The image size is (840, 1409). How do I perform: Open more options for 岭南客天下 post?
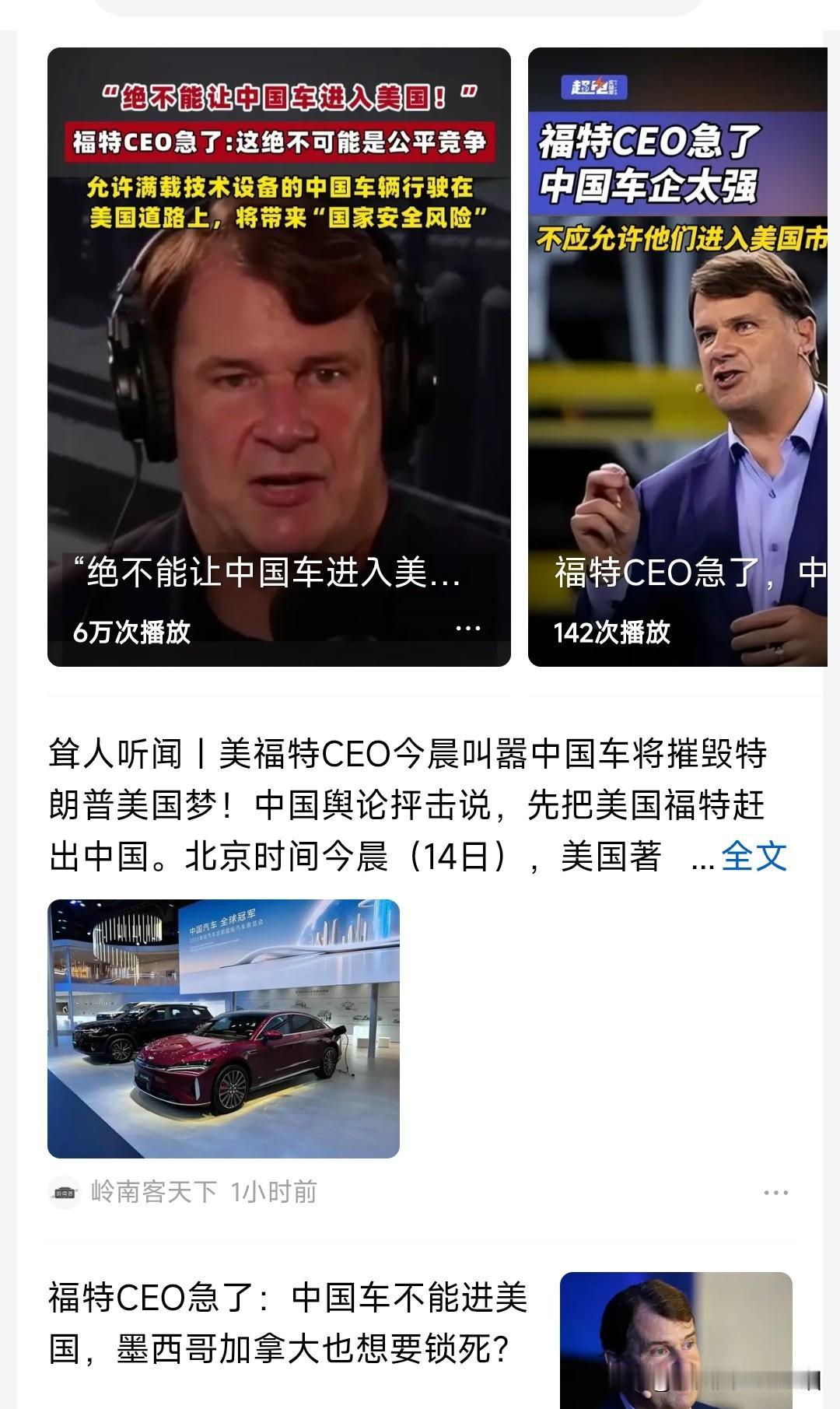[775, 1193]
